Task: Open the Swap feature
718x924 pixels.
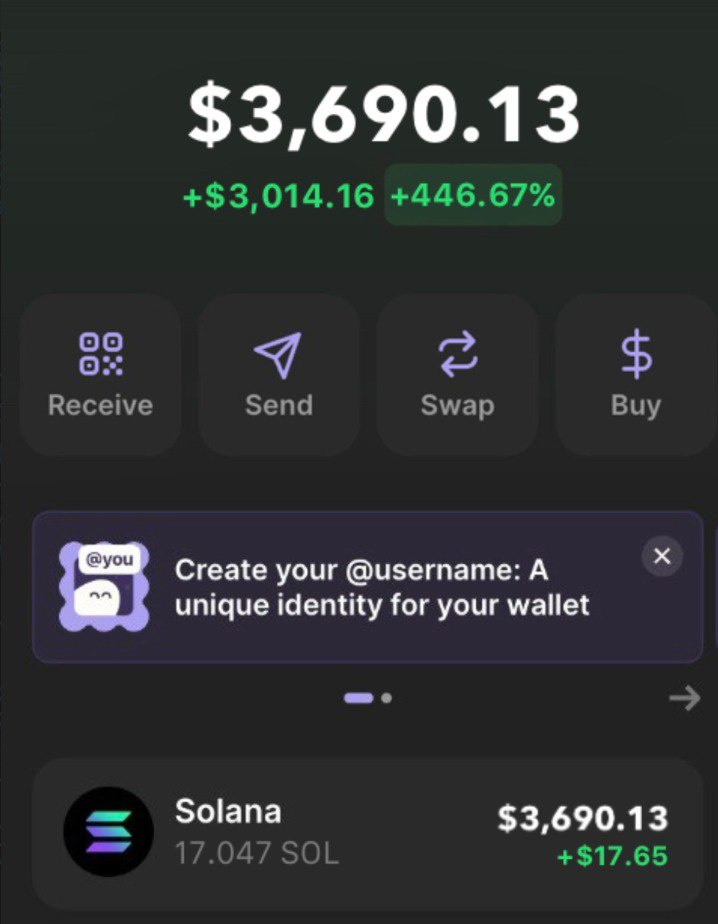Action: coord(457,375)
